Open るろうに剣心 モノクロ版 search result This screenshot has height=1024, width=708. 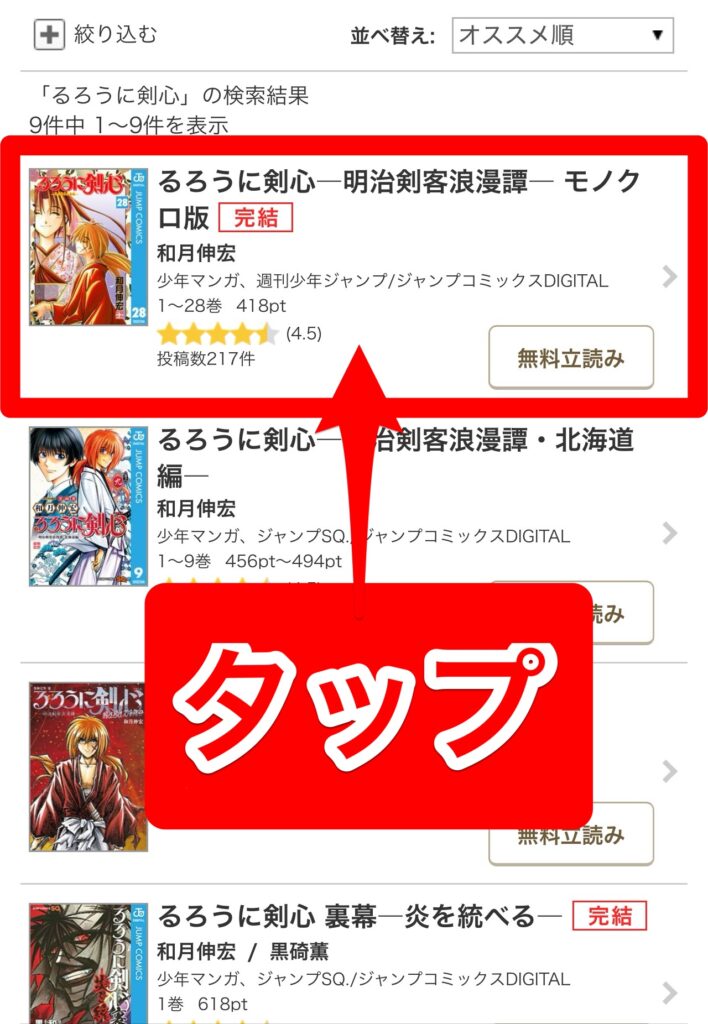click(x=399, y=198)
